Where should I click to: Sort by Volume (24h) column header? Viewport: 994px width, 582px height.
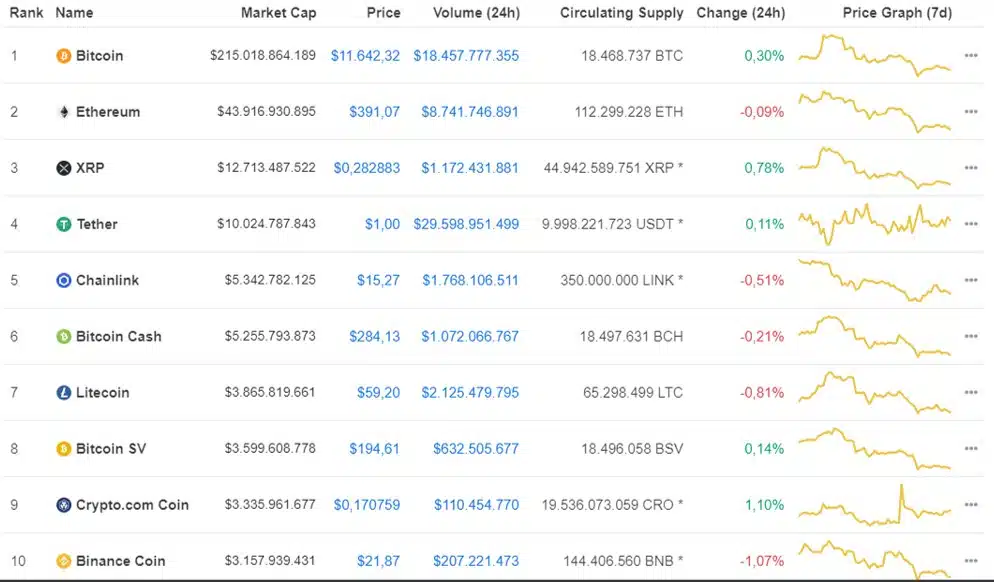click(x=476, y=13)
